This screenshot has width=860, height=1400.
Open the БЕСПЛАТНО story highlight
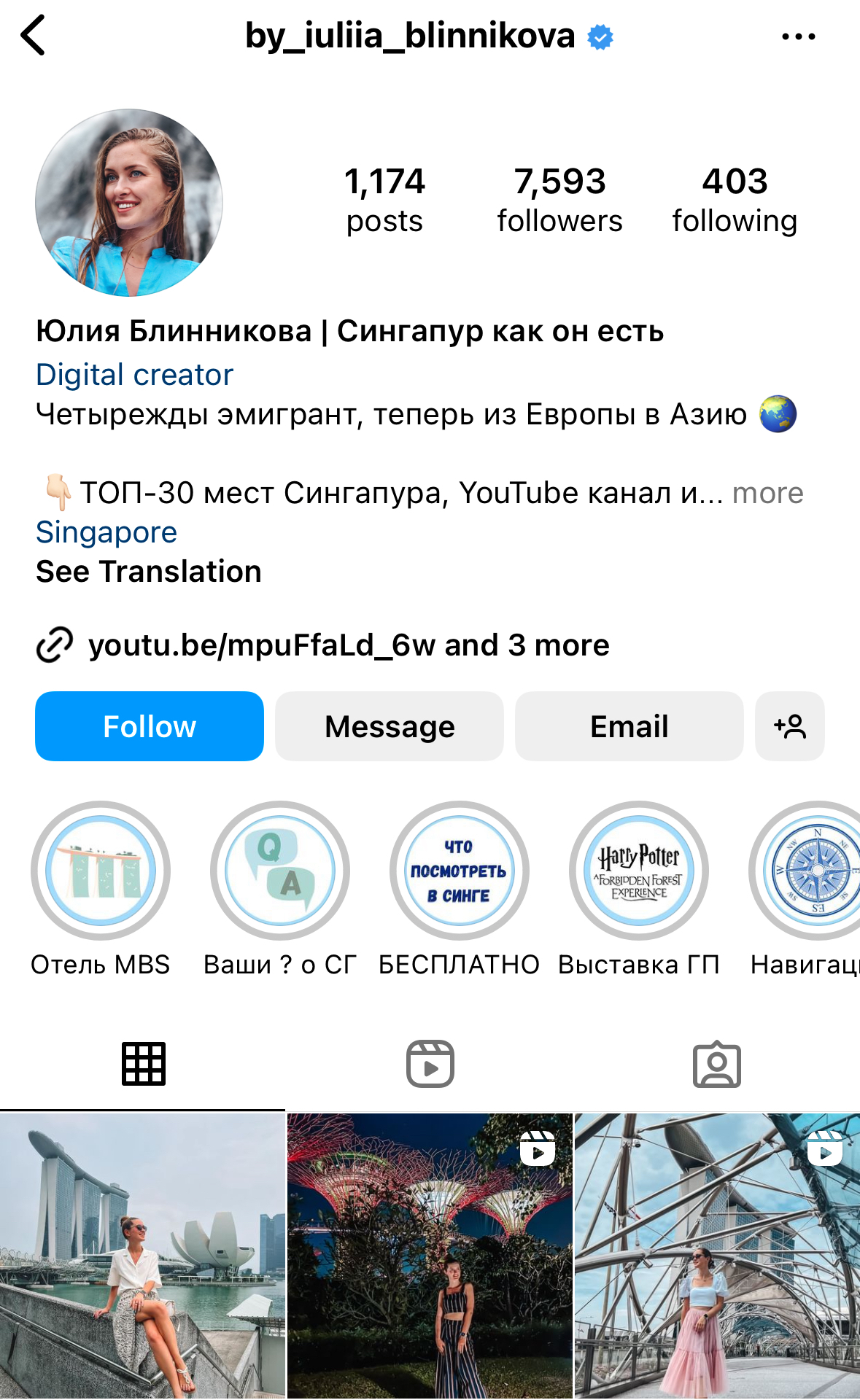pos(459,871)
